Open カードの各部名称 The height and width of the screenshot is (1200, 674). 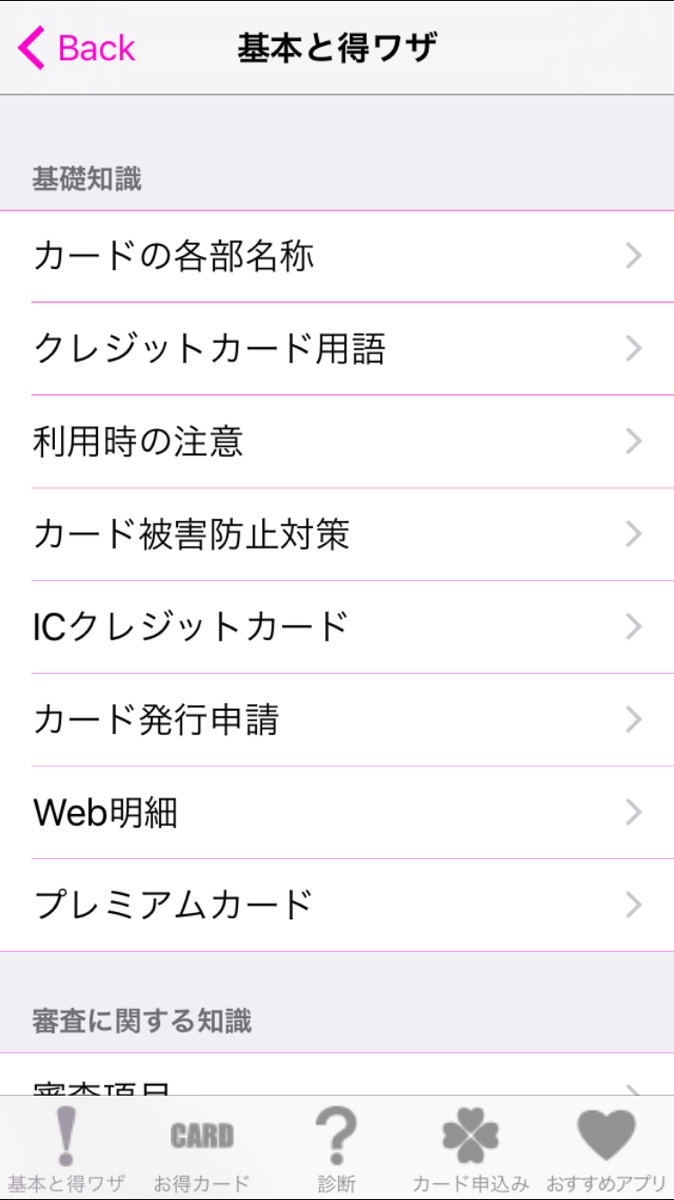click(x=337, y=257)
